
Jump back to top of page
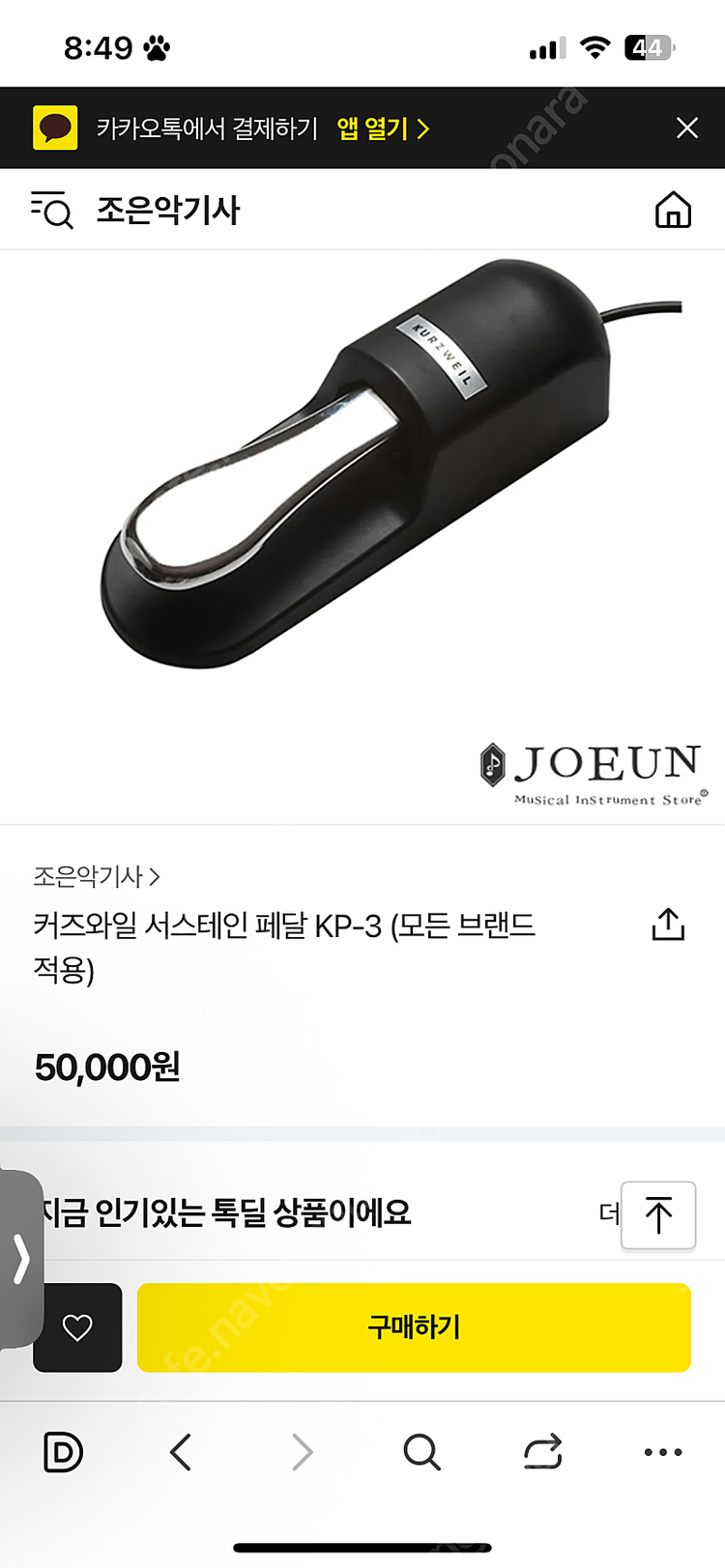tap(658, 1215)
